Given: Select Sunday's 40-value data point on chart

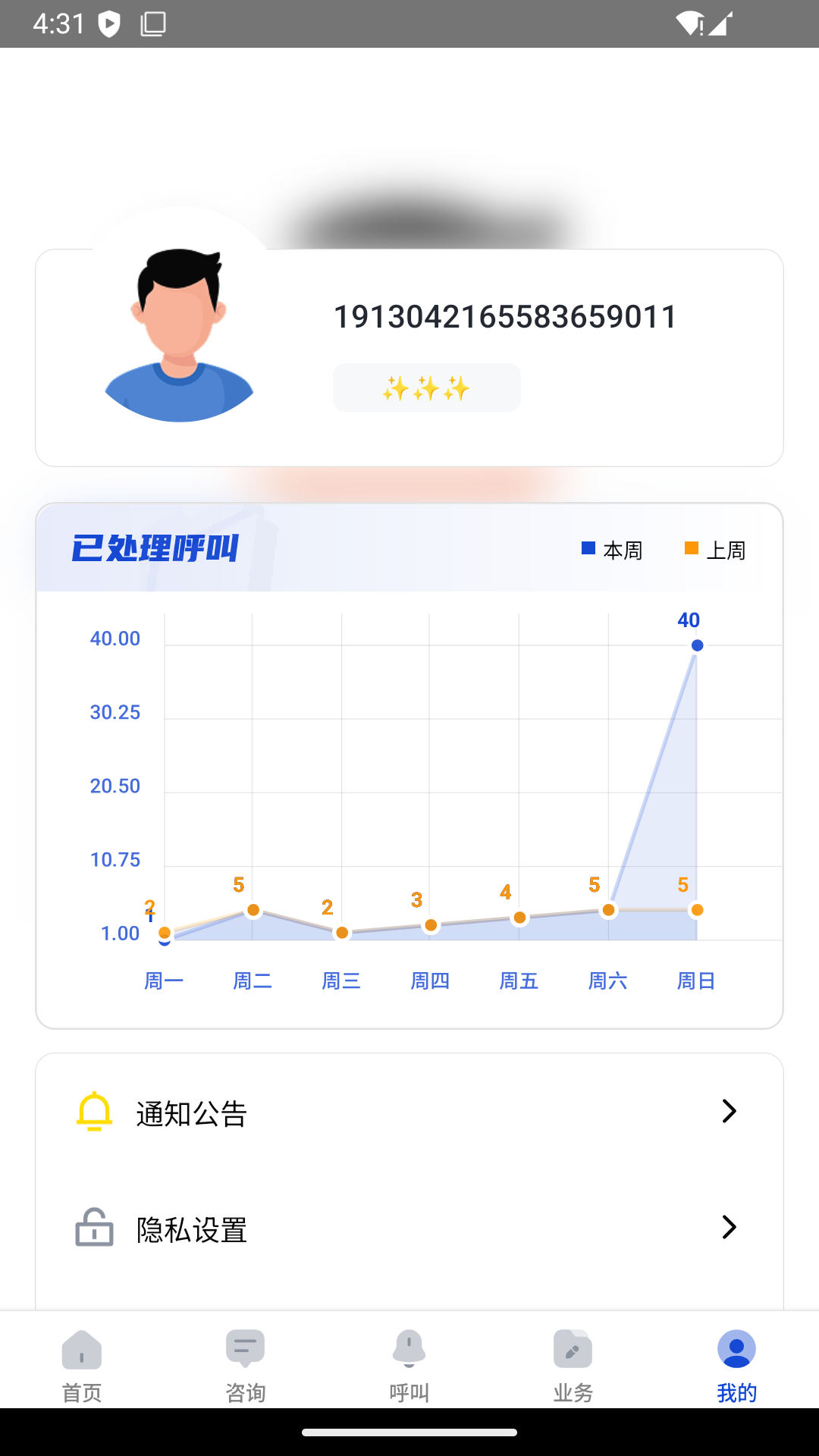Looking at the screenshot, I should pos(695,645).
